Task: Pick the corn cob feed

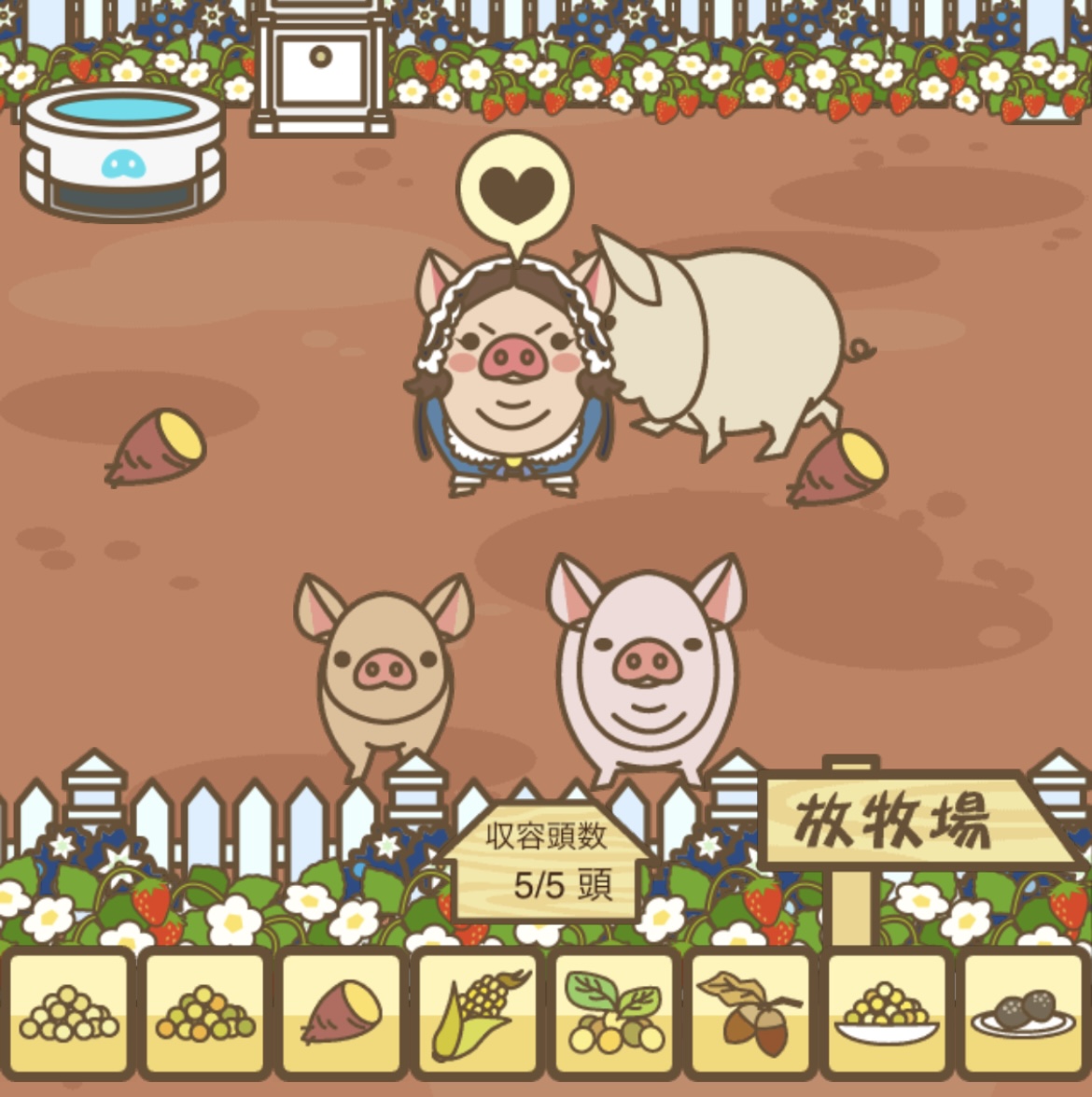Action: (478, 1013)
